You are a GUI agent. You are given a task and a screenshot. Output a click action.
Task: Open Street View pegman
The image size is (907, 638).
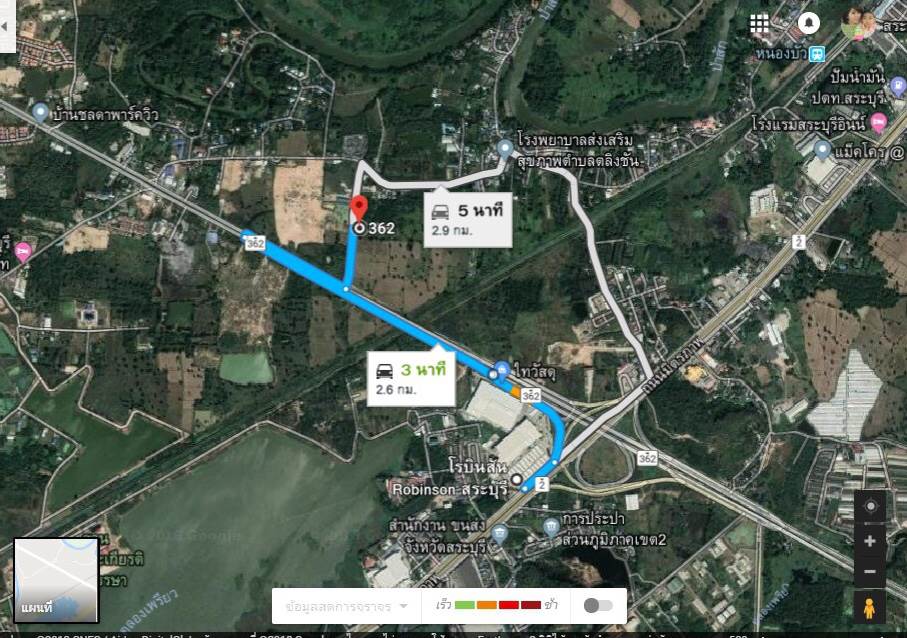click(870, 607)
